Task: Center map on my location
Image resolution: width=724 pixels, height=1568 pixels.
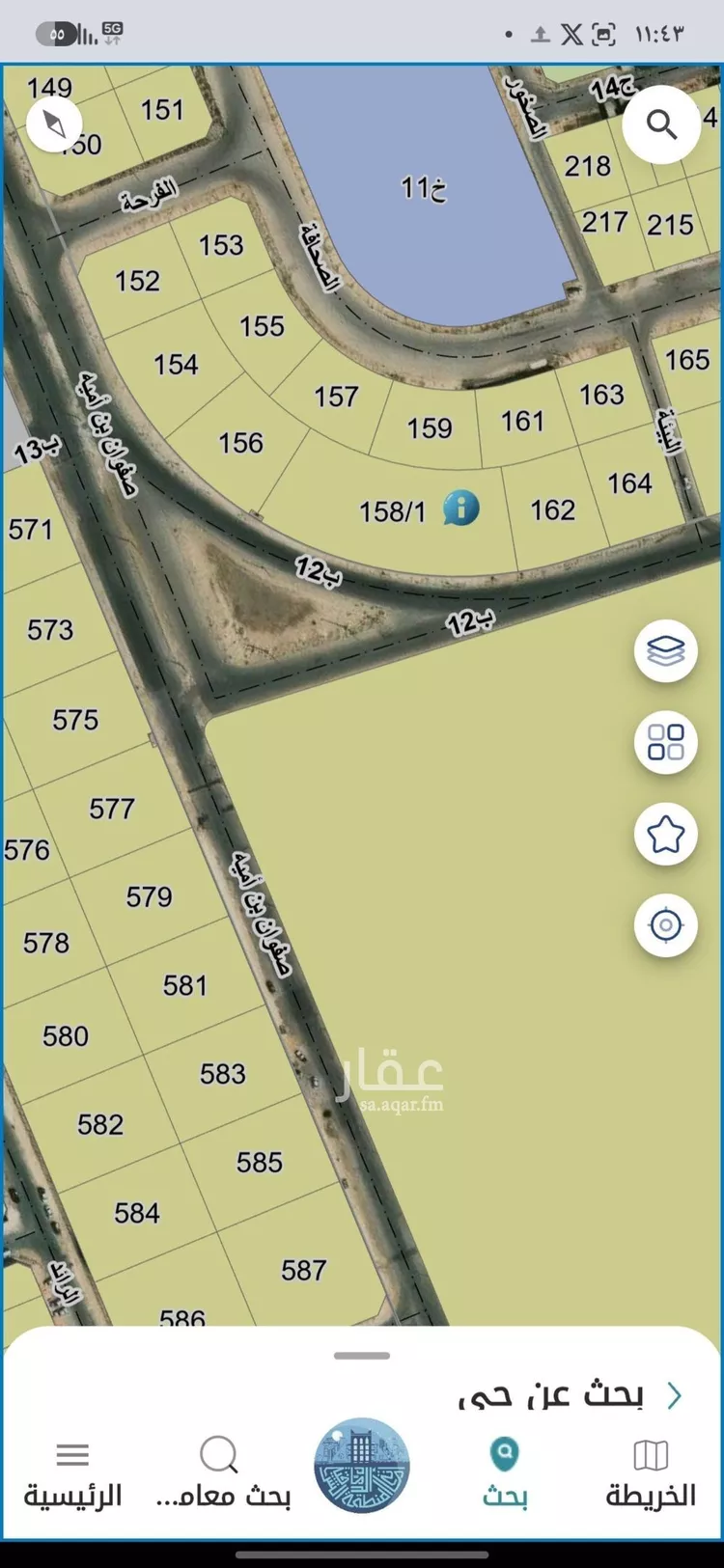Action: pyautogui.click(x=666, y=925)
